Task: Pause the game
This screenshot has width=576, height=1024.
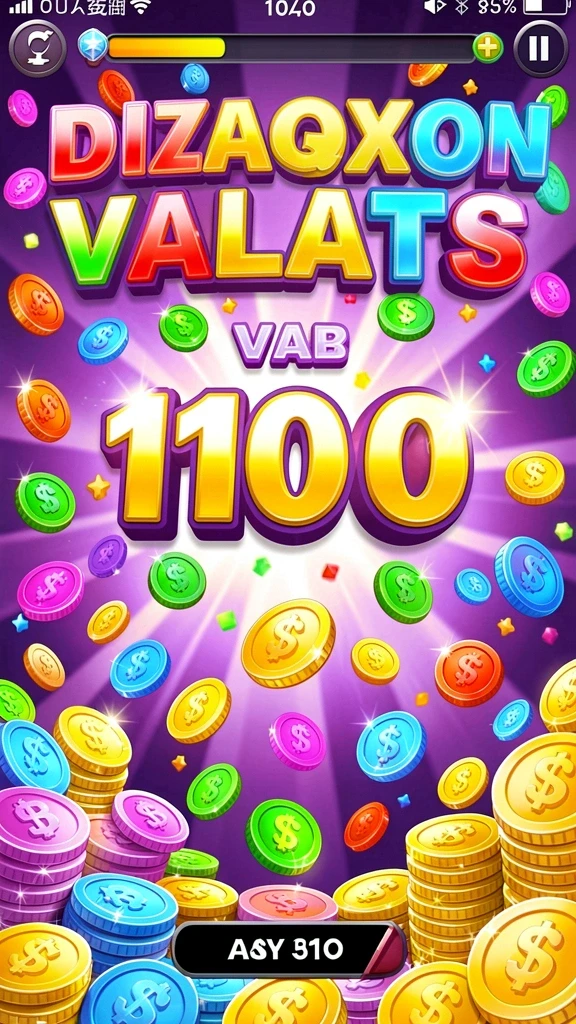Action: pyautogui.click(x=540, y=49)
